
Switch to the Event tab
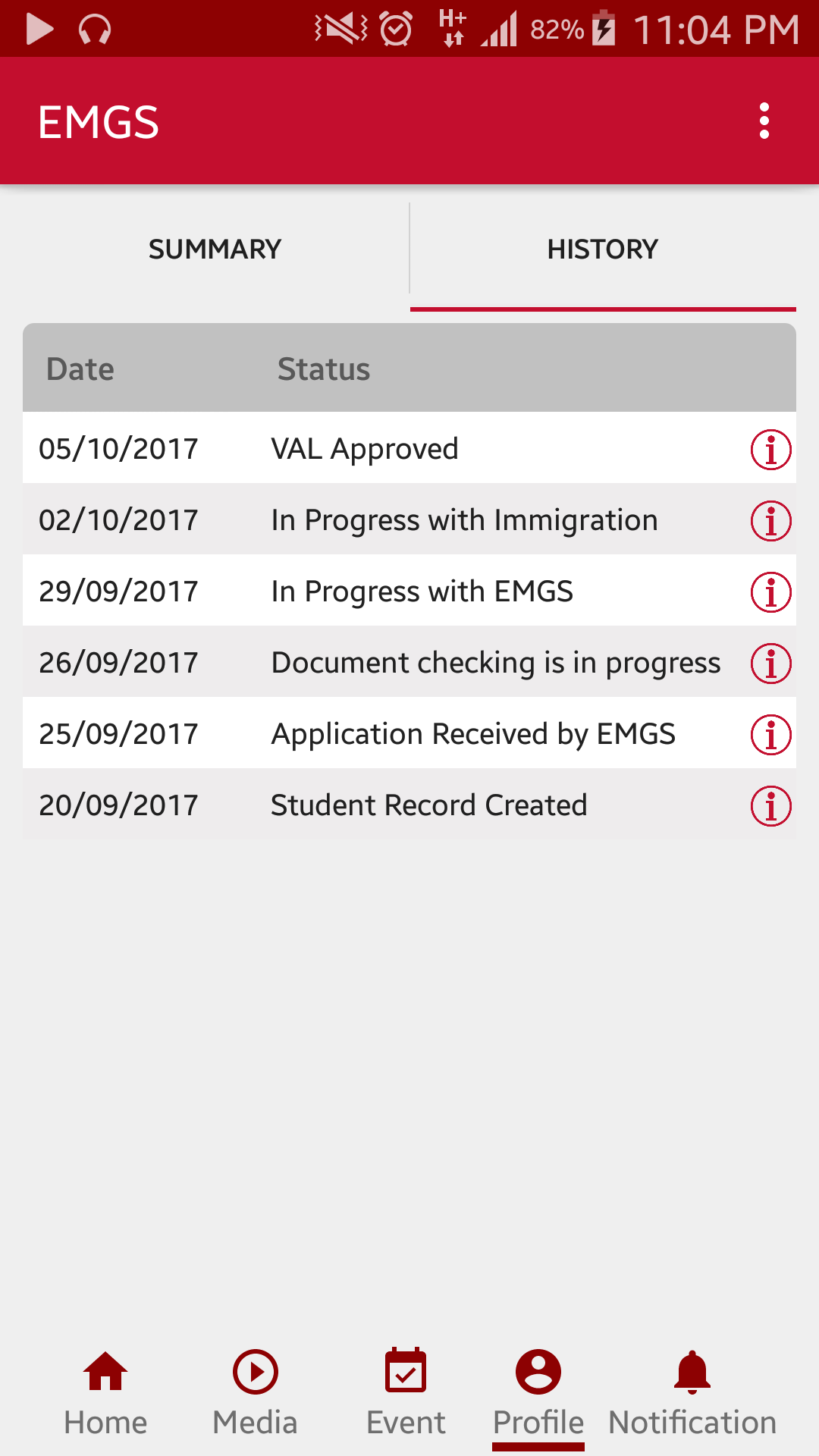406,1394
